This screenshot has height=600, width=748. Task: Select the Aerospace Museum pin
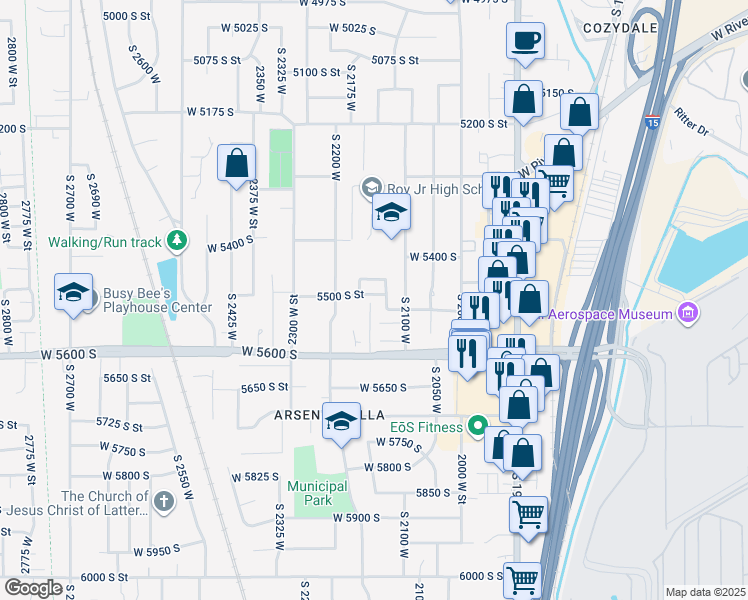point(687,314)
